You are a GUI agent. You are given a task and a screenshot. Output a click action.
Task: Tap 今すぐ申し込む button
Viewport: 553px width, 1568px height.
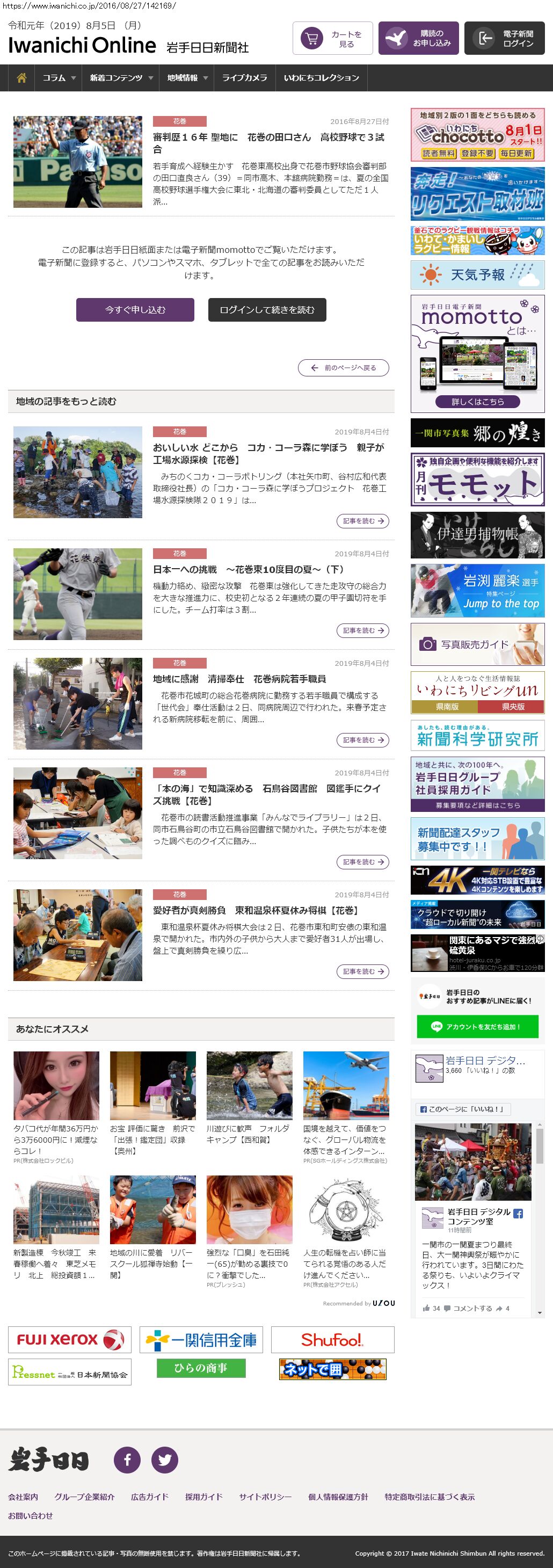[135, 310]
